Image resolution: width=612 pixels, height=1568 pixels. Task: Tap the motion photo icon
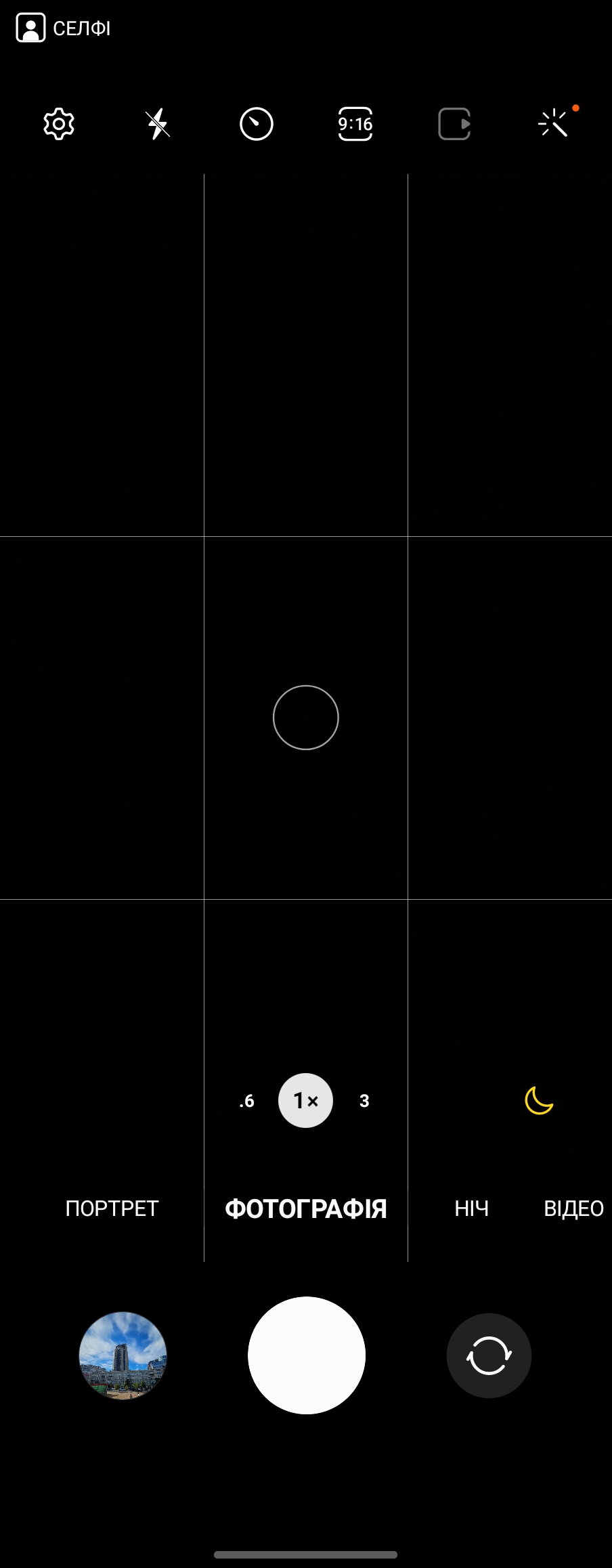[x=454, y=124]
